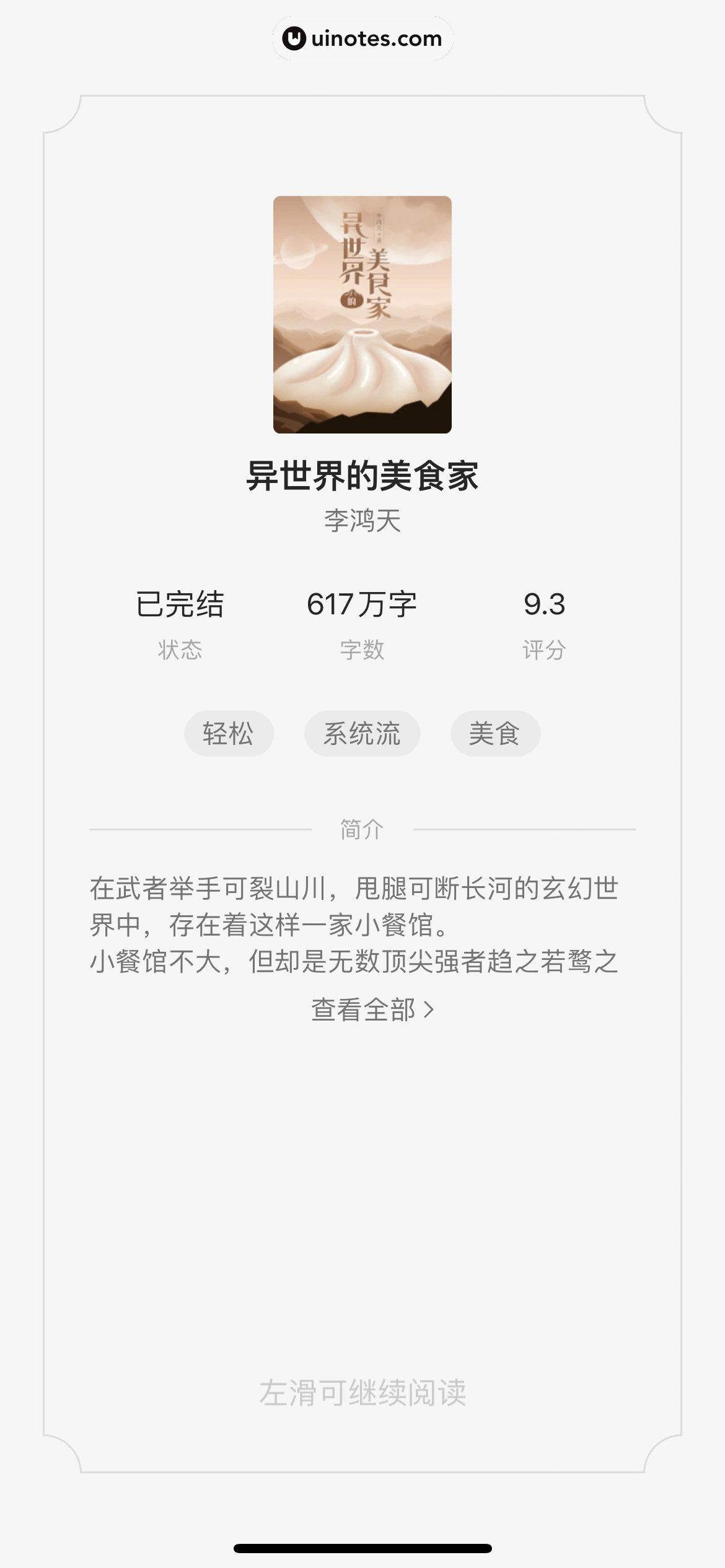Open the 异世界的美食家 book cover

click(x=362, y=315)
